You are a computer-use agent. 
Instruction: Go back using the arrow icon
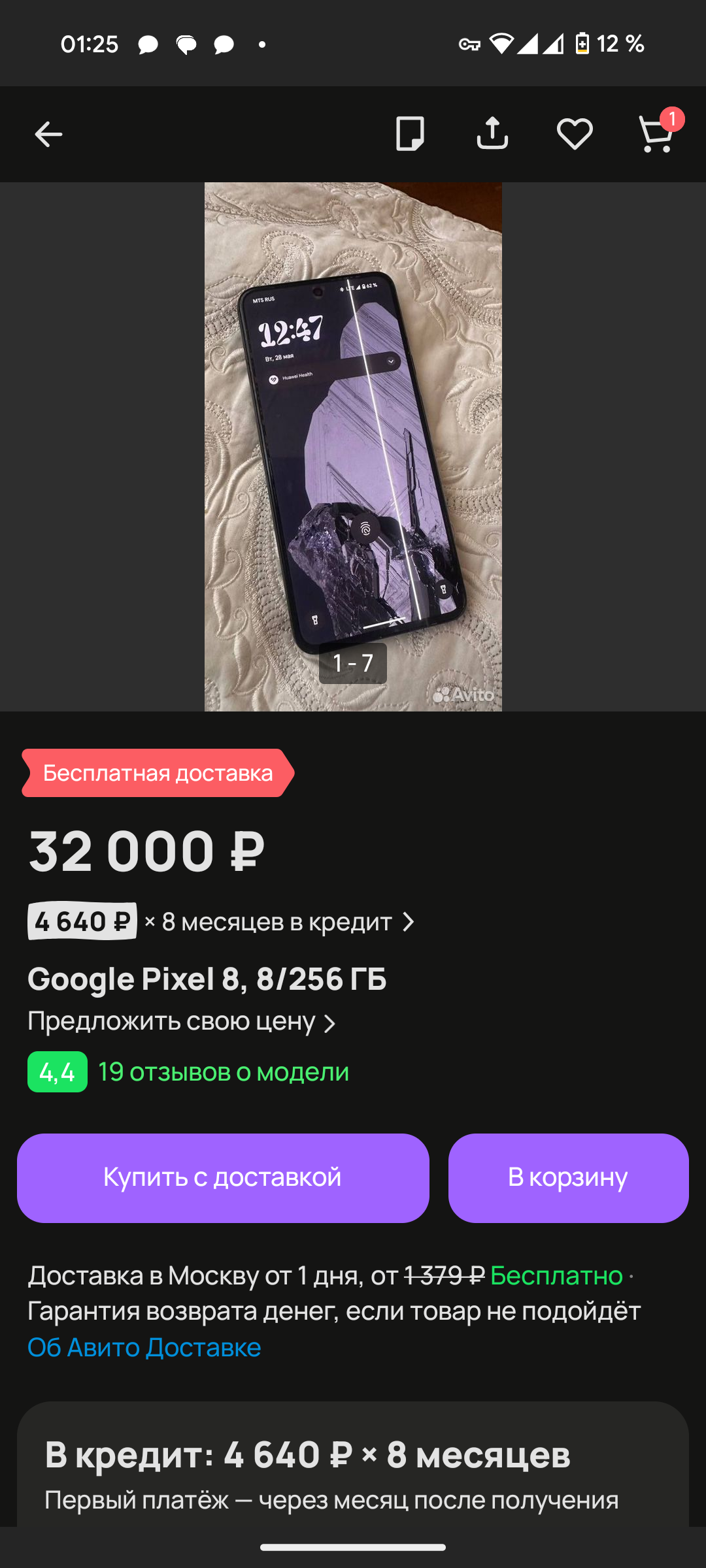(x=48, y=135)
